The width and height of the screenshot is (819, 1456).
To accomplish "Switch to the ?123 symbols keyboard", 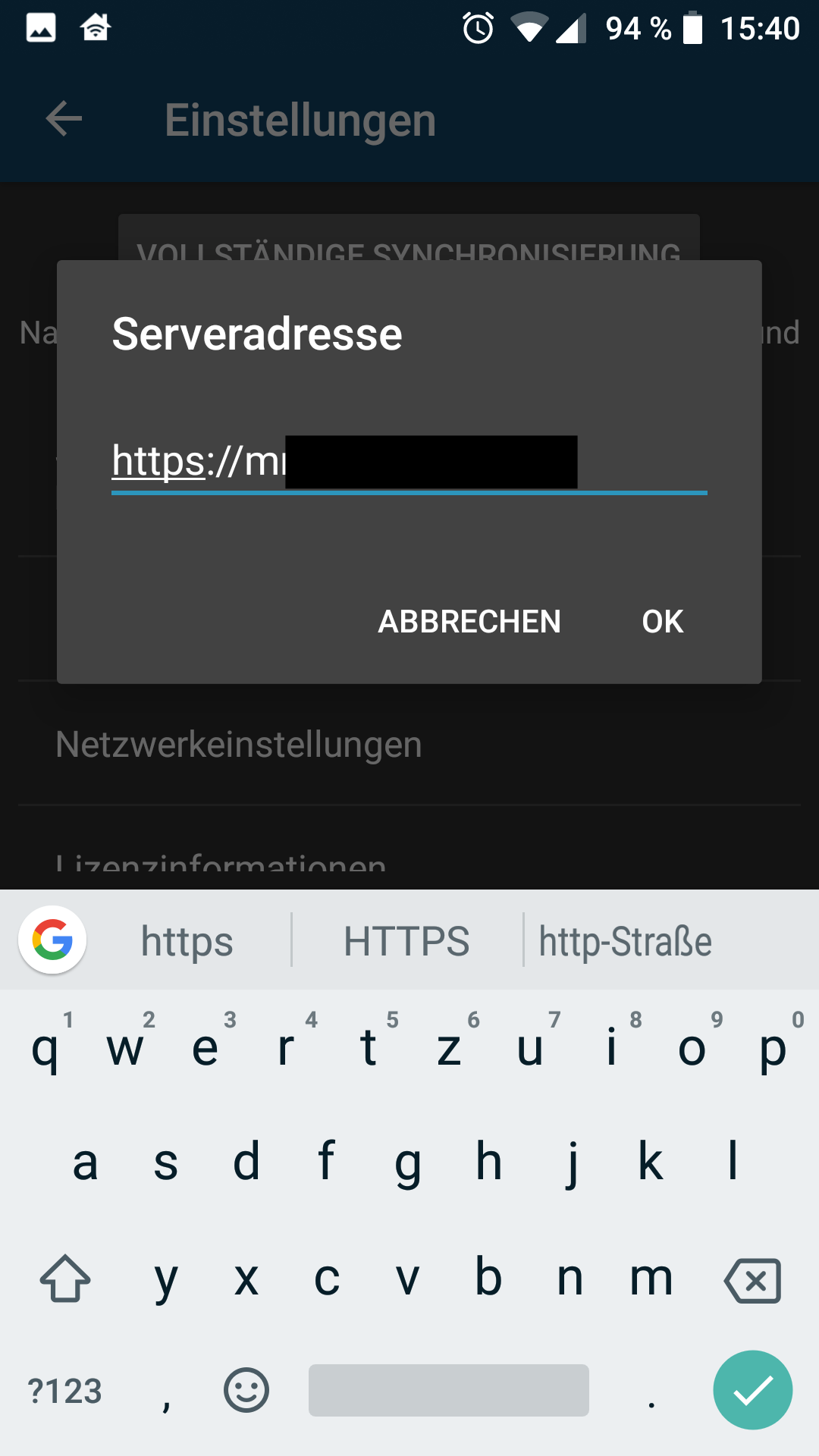I will [x=65, y=1391].
